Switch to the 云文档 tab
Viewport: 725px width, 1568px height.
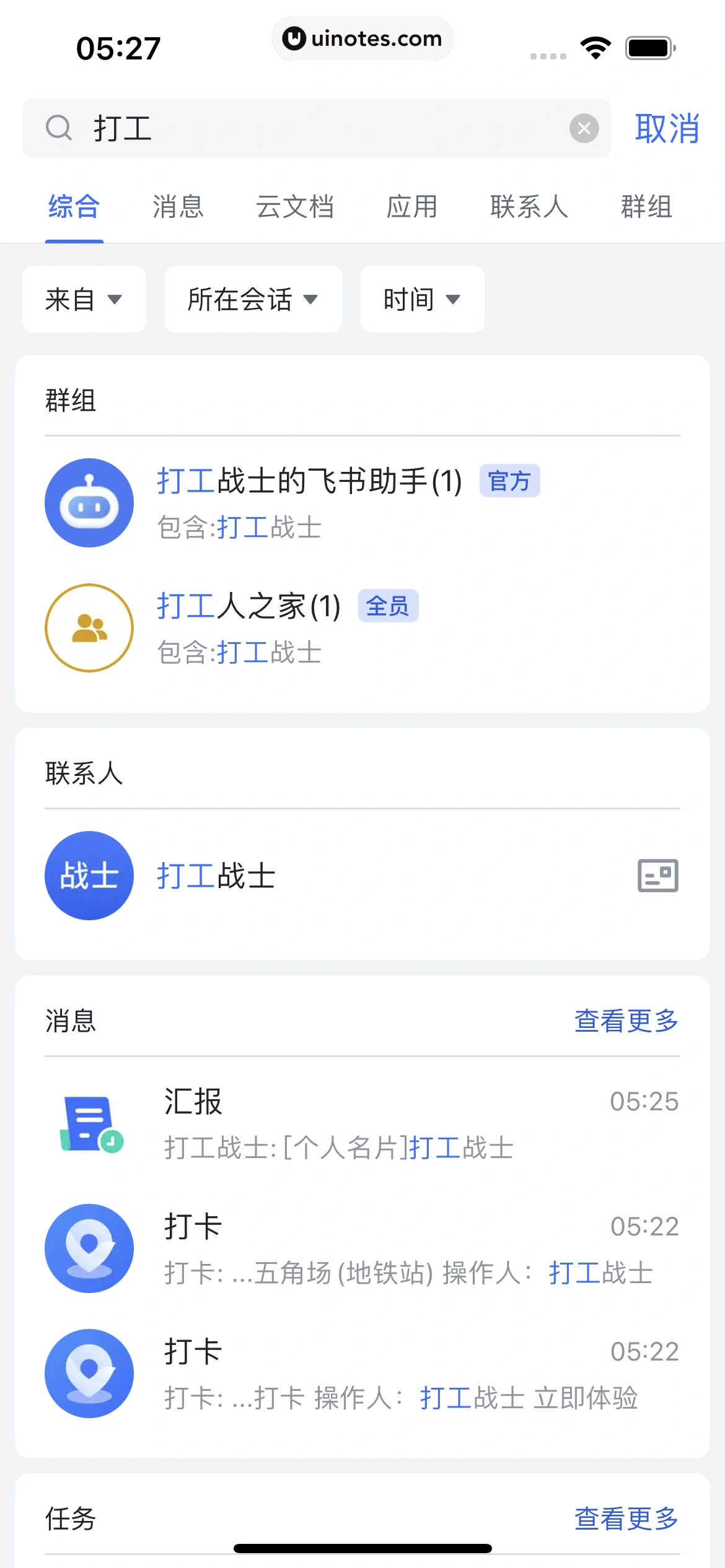(x=296, y=207)
